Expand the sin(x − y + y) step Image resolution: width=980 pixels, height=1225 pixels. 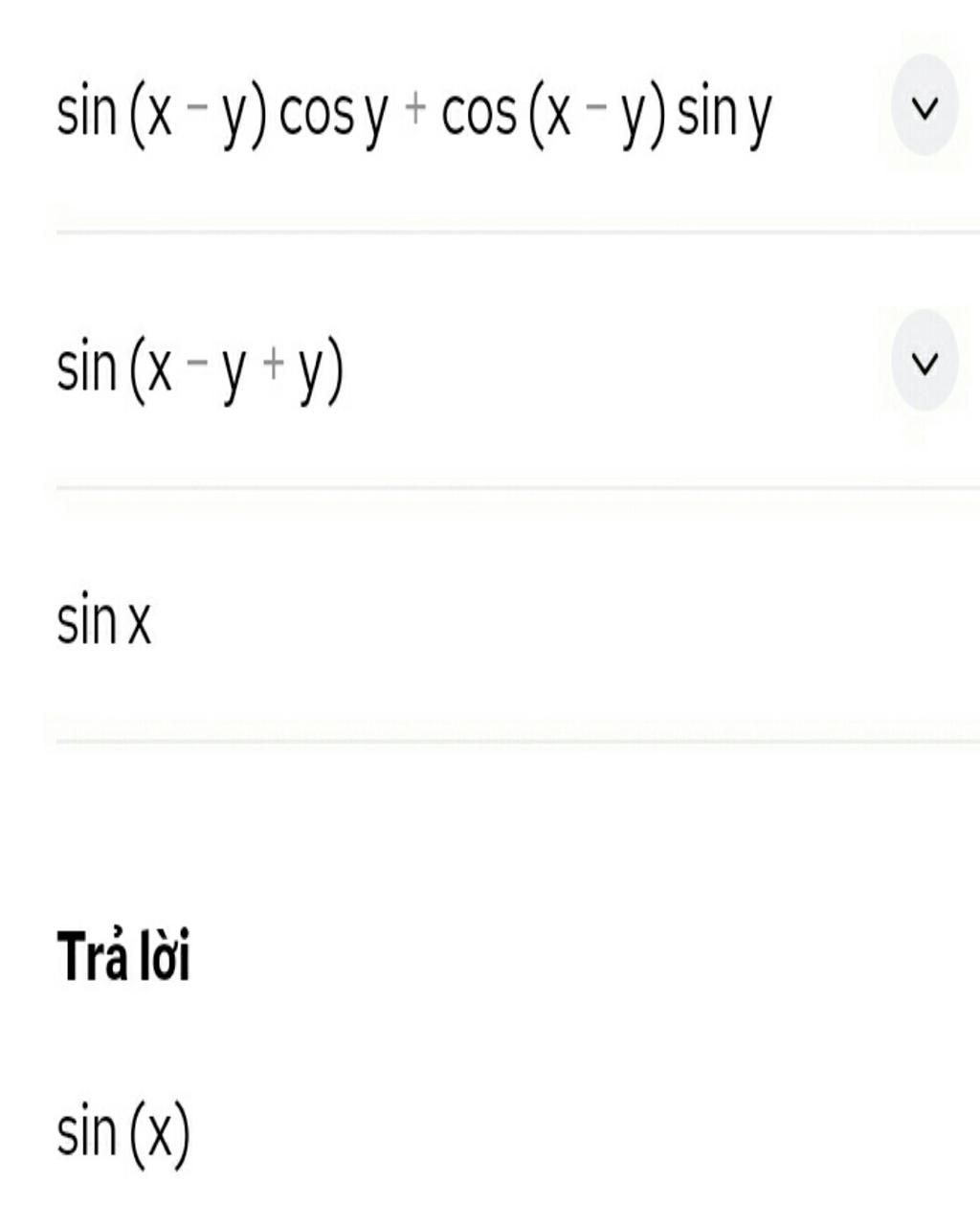click(x=924, y=362)
